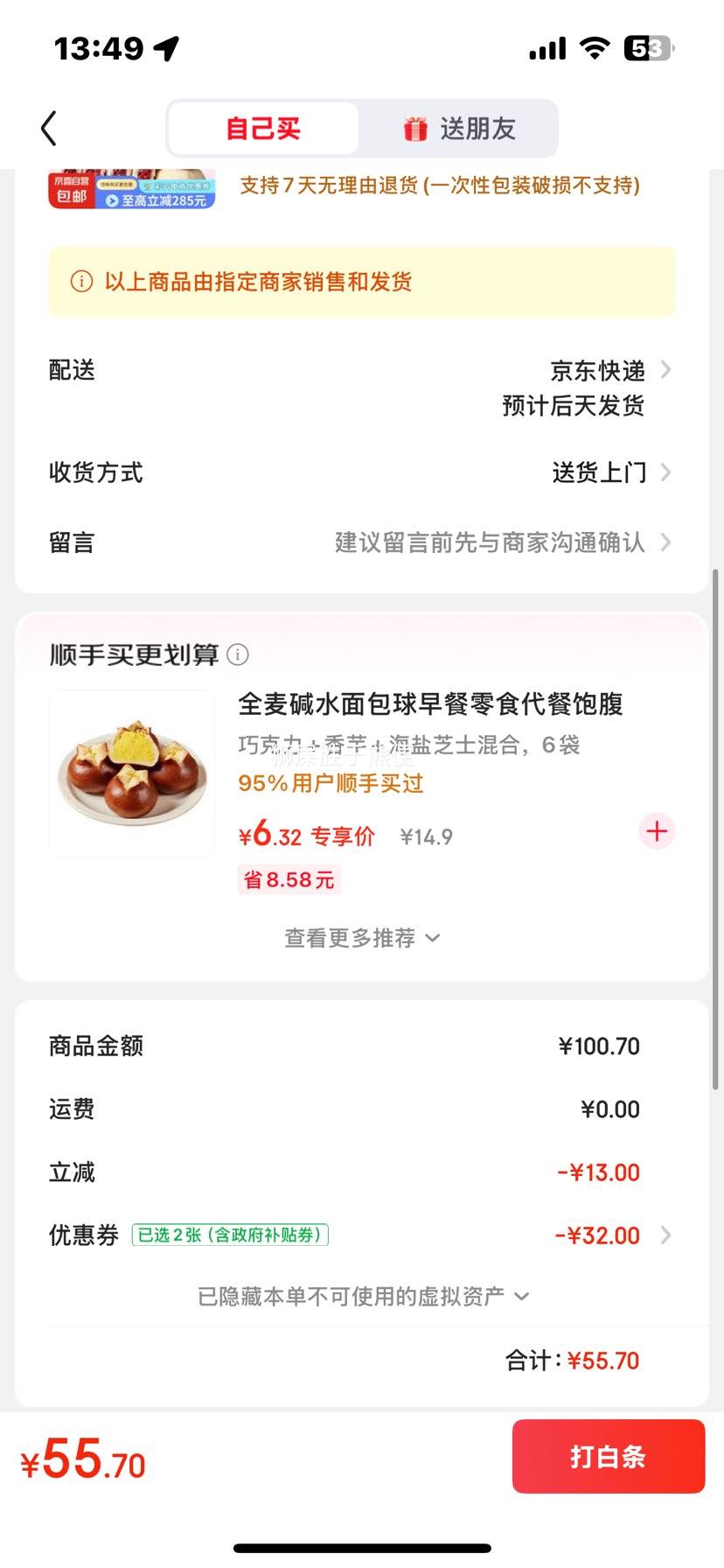Click the 京喜自营包邮 badge
724x1568 pixels.
(x=70, y=190)
